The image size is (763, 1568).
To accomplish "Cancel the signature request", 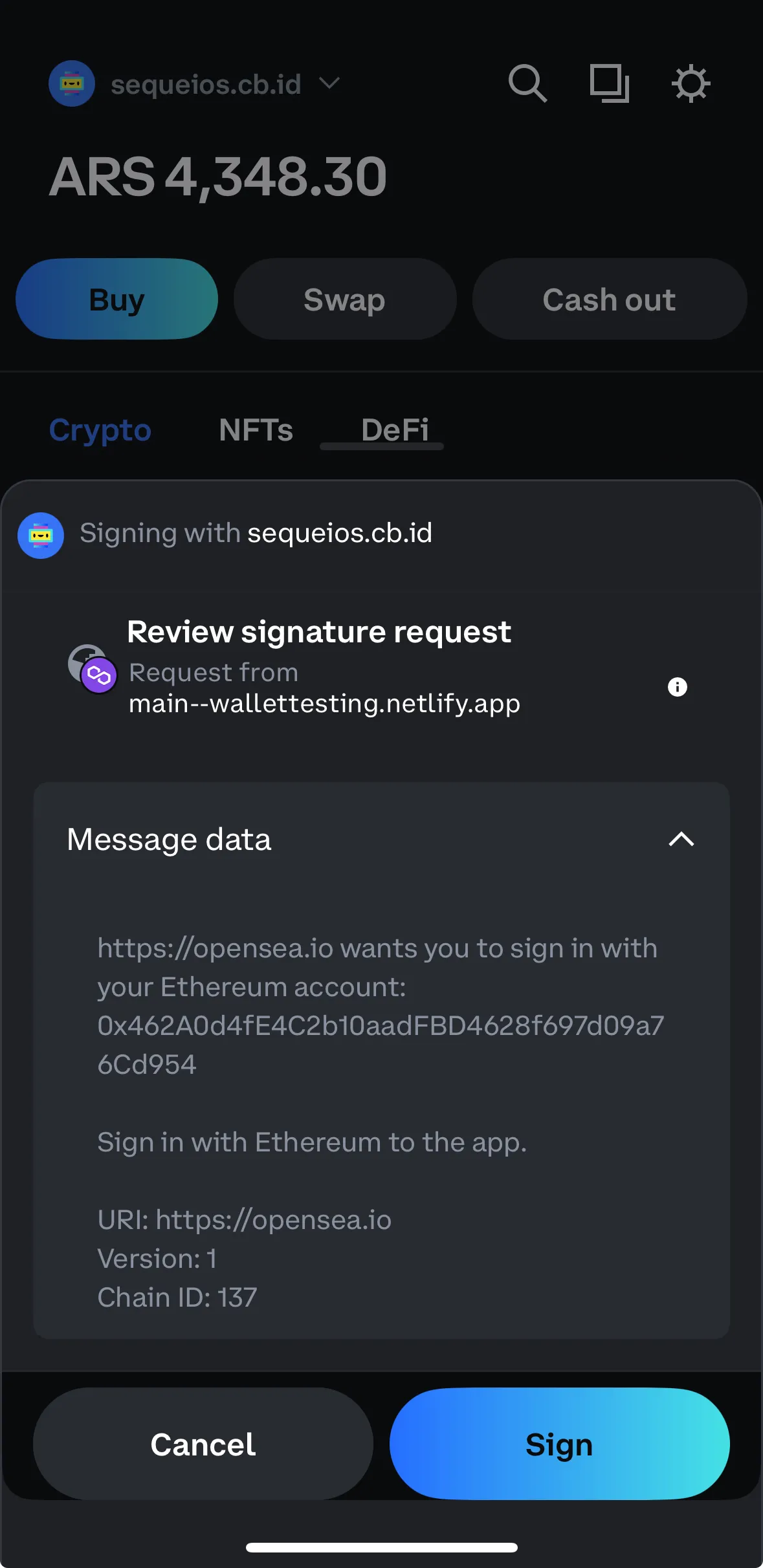I will pos(202,1444).
